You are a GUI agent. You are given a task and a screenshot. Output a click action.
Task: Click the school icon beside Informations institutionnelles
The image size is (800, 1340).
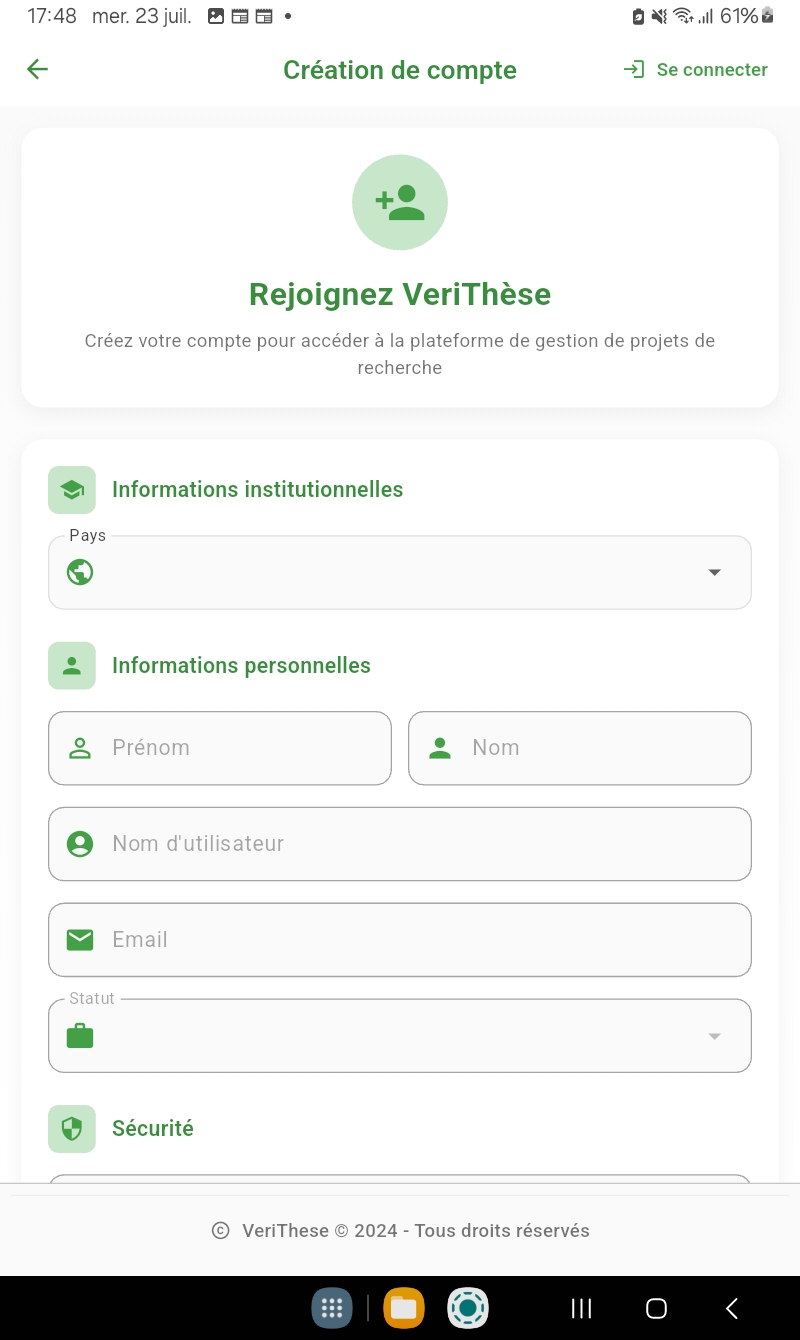pos(71,490)
